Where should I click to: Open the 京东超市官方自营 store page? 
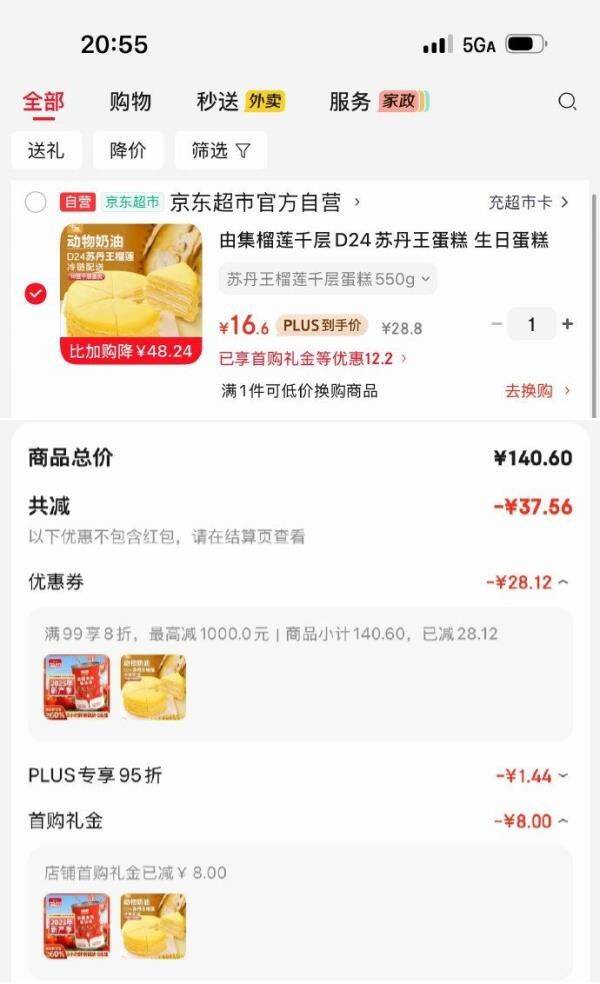[264, 203]
